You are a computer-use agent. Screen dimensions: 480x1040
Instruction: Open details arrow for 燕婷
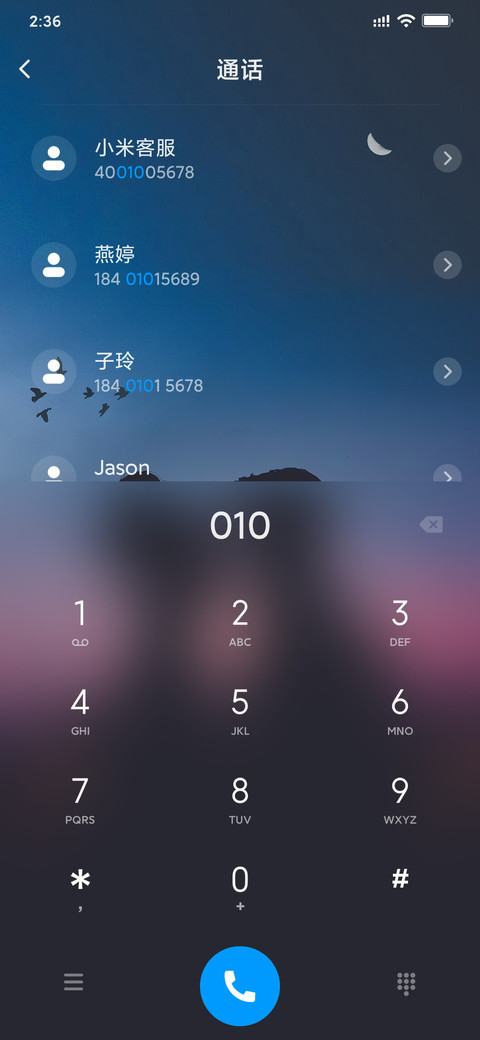[448, 265]
